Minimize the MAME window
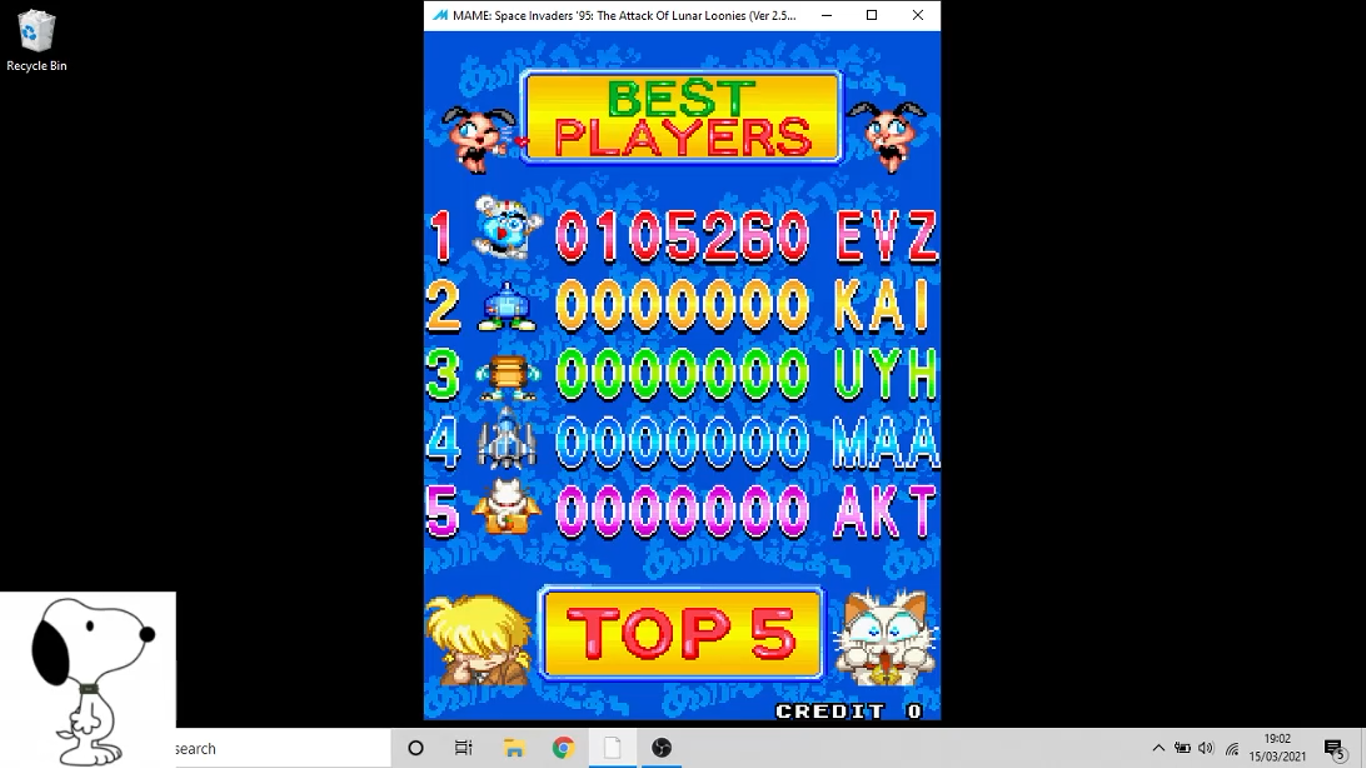This screenshot has height=768, width=1366. pyautogui.click(x=827, y=15)
